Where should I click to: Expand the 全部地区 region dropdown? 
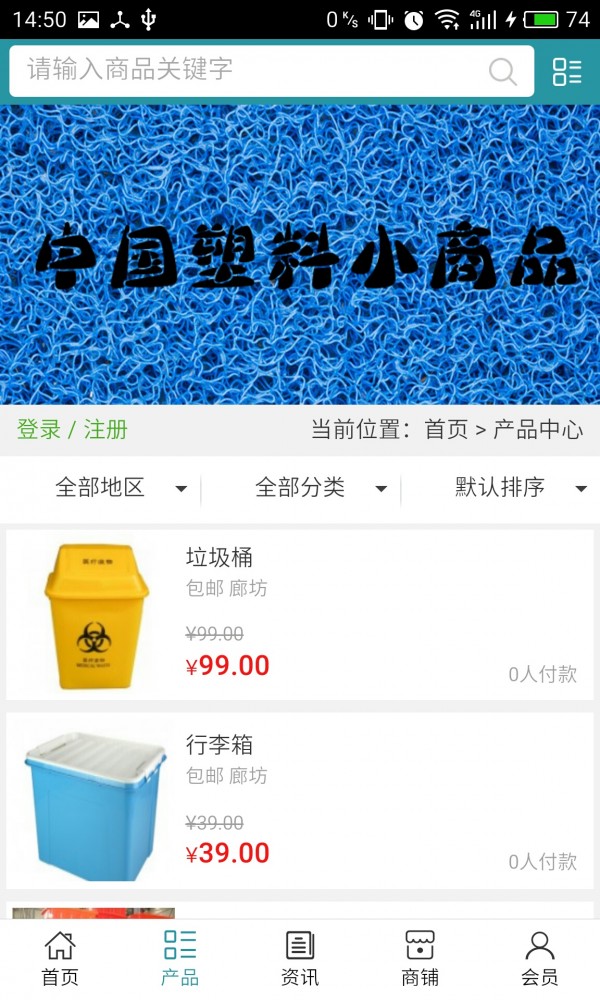click(120, 488)
